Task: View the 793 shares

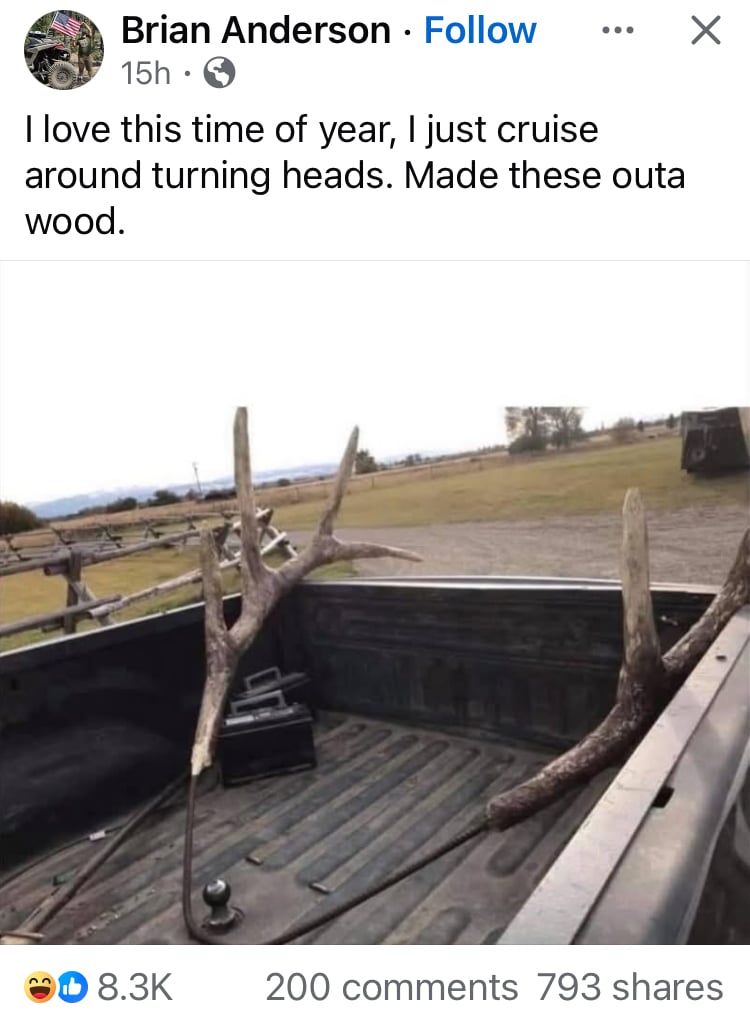Action: click(629, 987)
